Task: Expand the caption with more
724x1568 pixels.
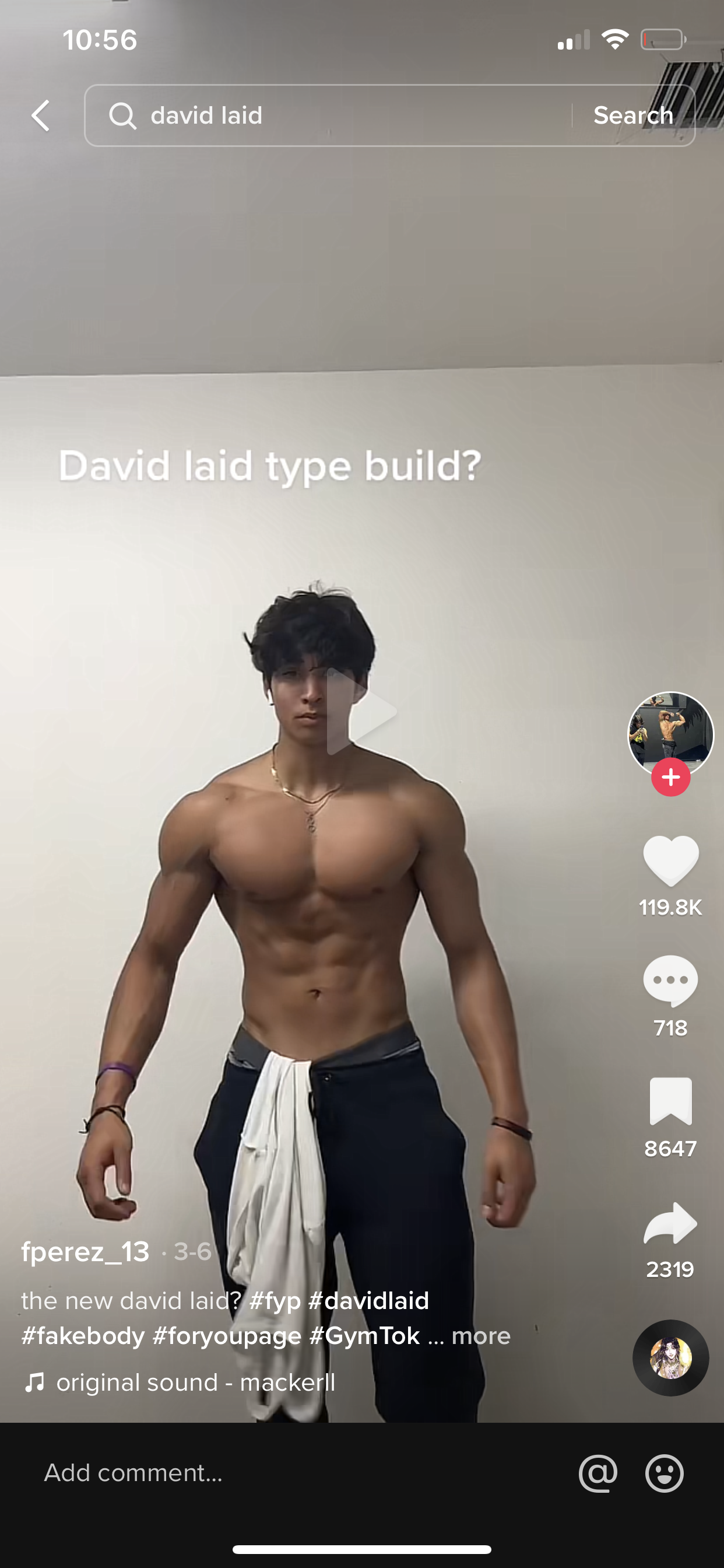Action: point(481,1336)
